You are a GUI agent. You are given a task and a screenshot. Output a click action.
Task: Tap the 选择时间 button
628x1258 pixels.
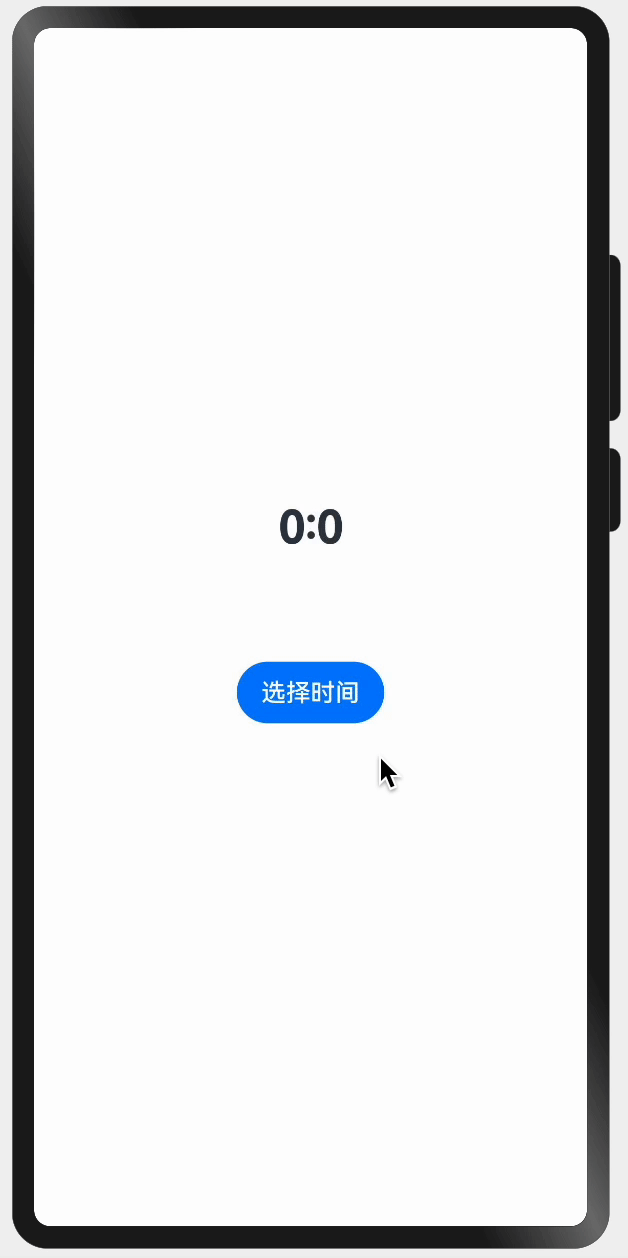pyautogui.click(x=310, y=692)
